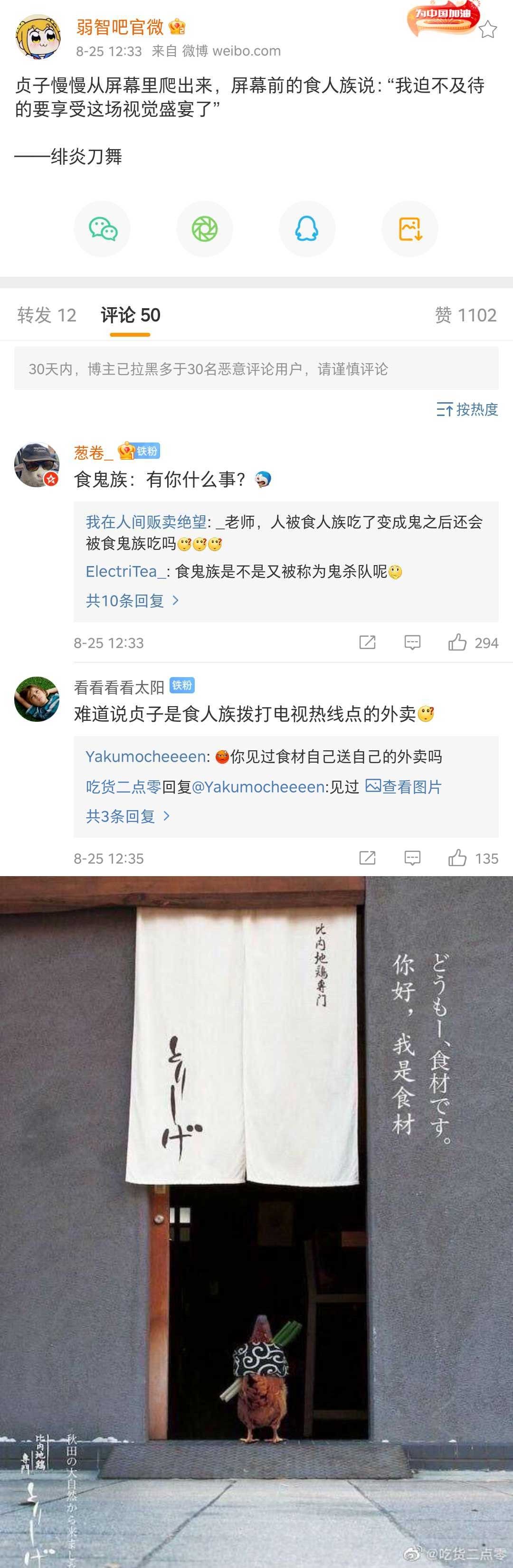
Task: Open 弱智吧官微 profile avatar
Action: (x=37, y=37)
